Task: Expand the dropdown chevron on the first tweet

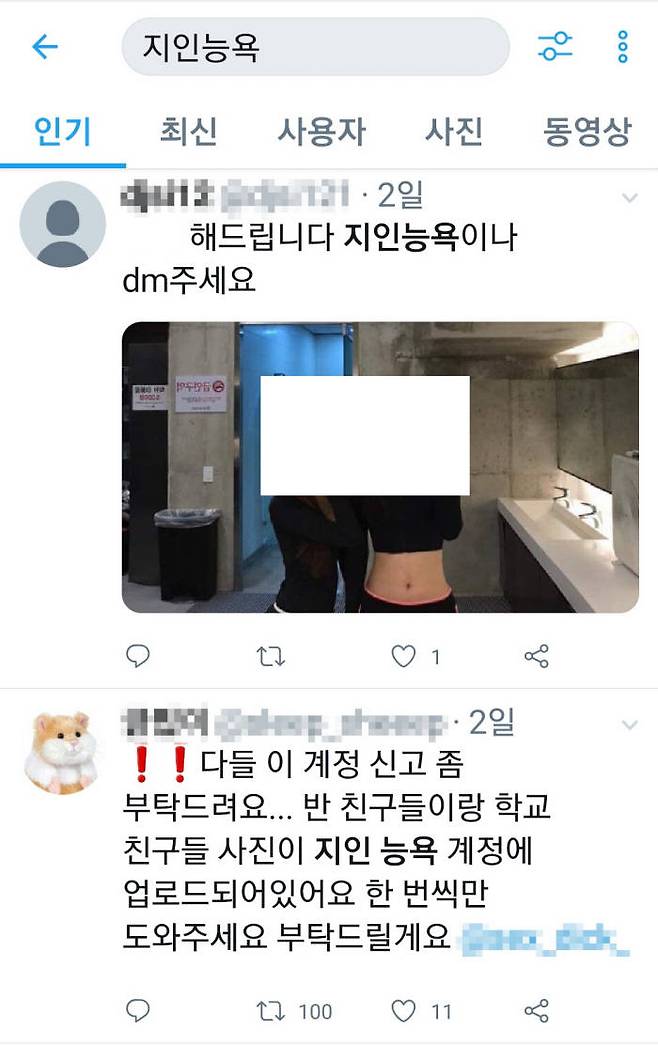Action: (x=629, y=198)
